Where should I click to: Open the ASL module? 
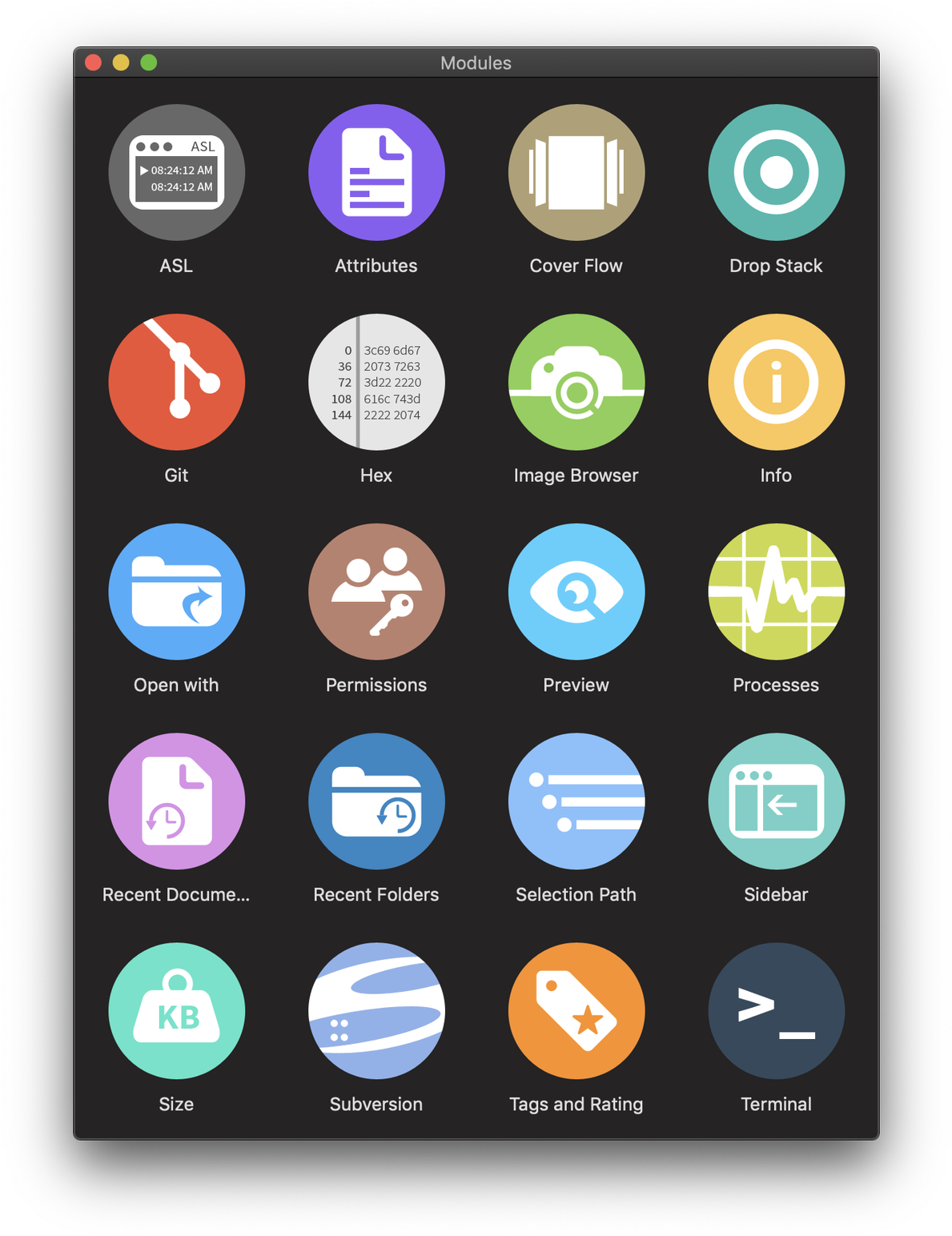coord(176,172)
